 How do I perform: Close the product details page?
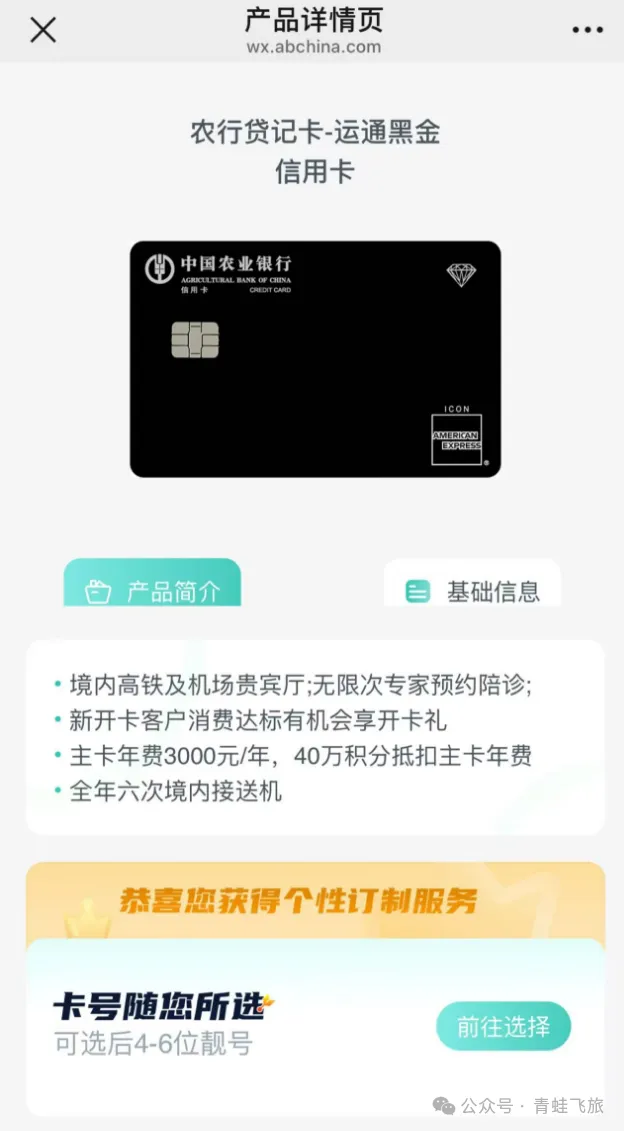point(43,30)
